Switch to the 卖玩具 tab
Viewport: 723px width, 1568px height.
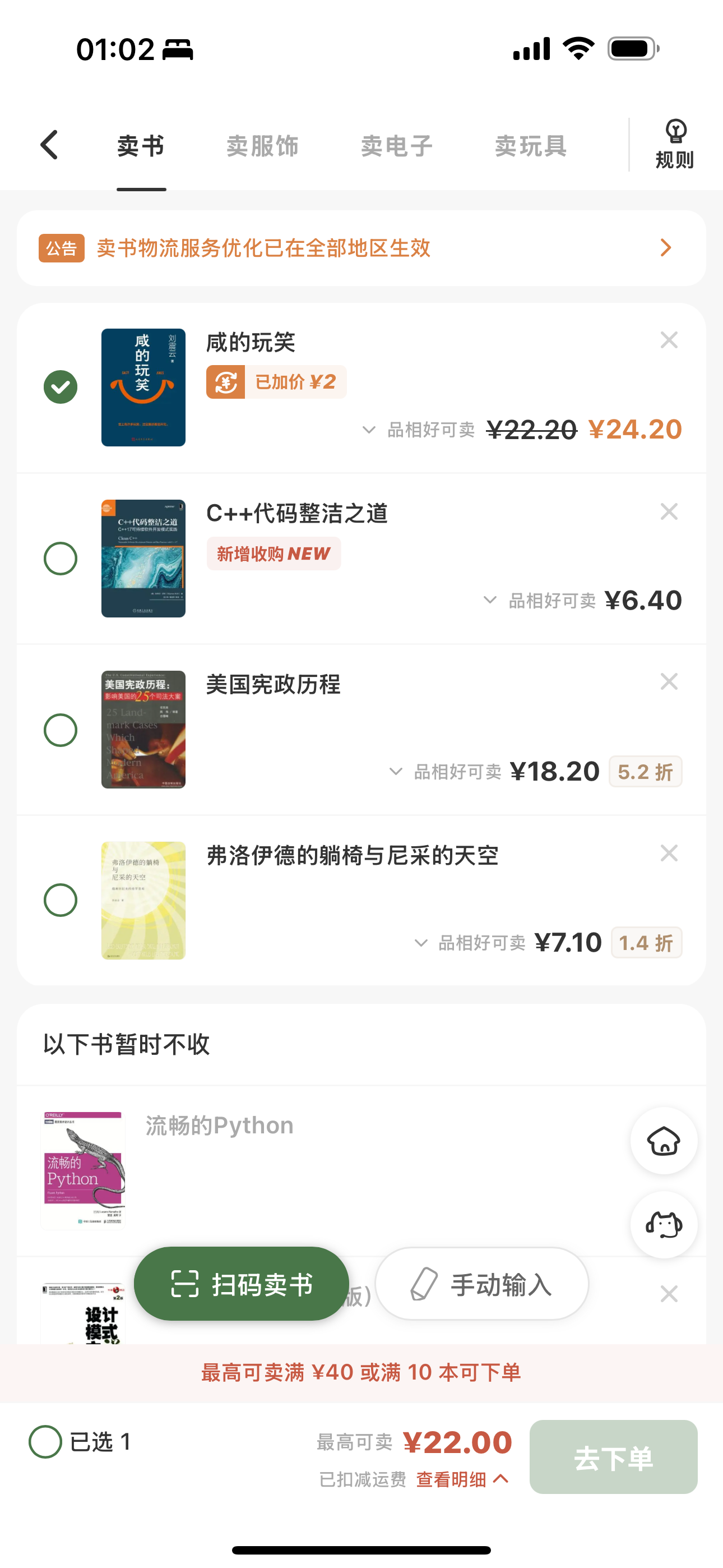(531, 146)
